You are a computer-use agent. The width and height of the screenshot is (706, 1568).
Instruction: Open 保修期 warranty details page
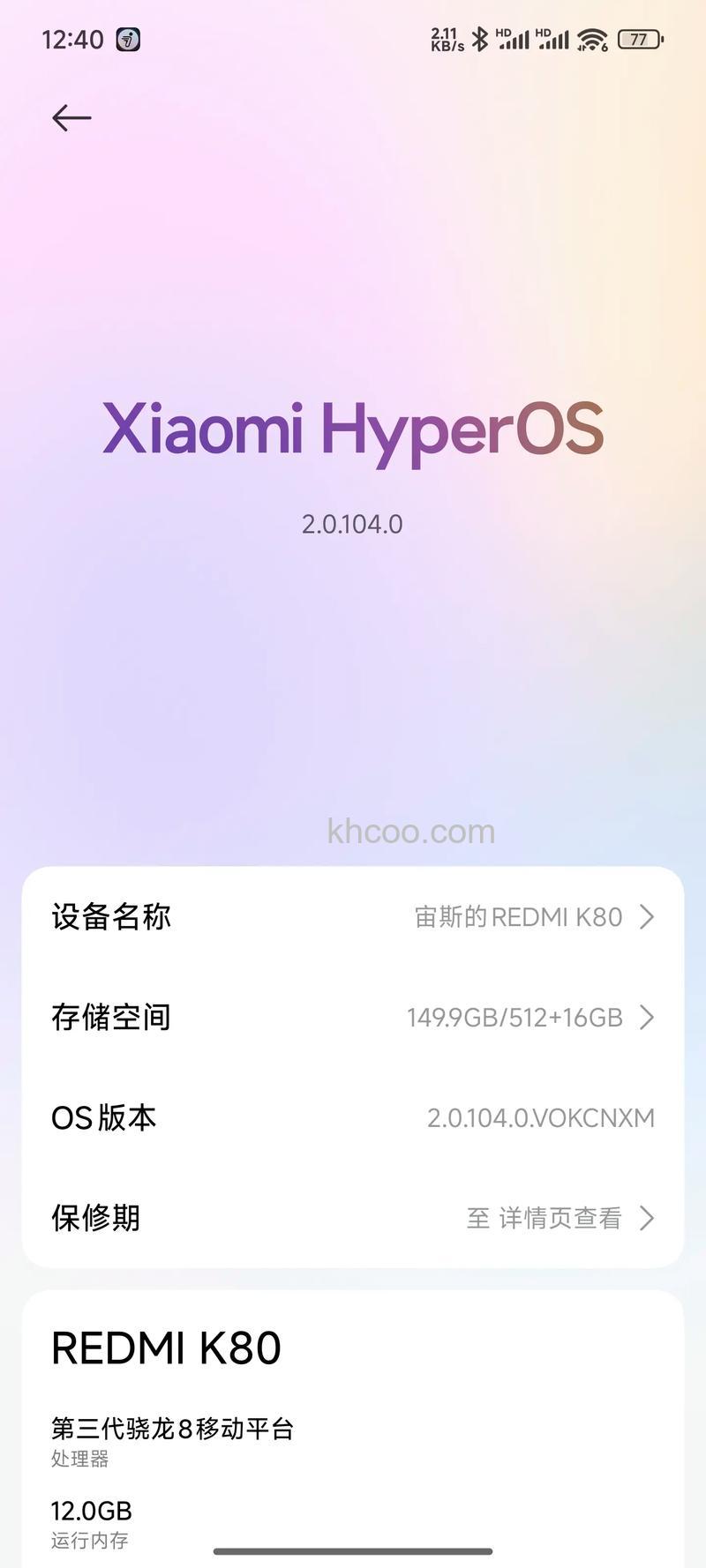[x=353, y=1218]
